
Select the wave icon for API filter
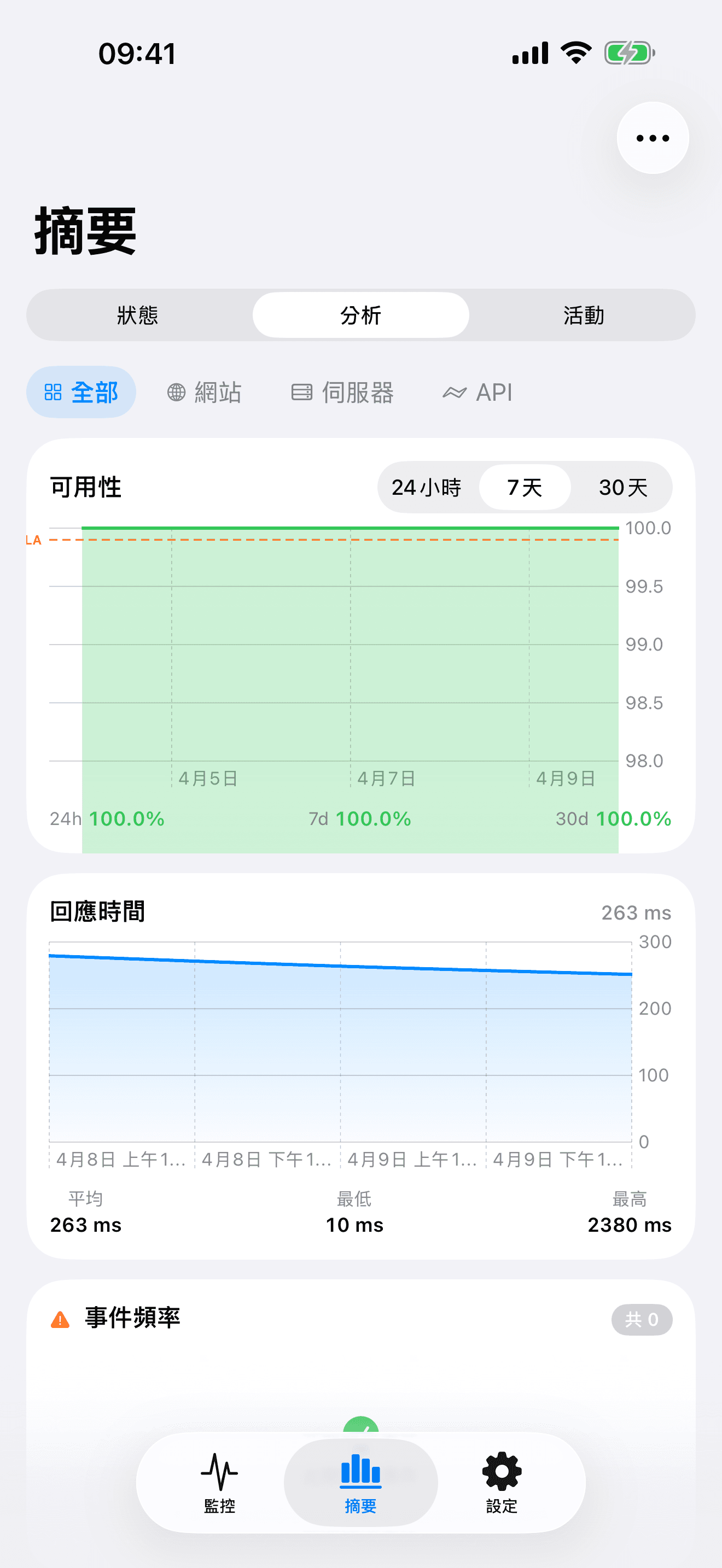453,392
